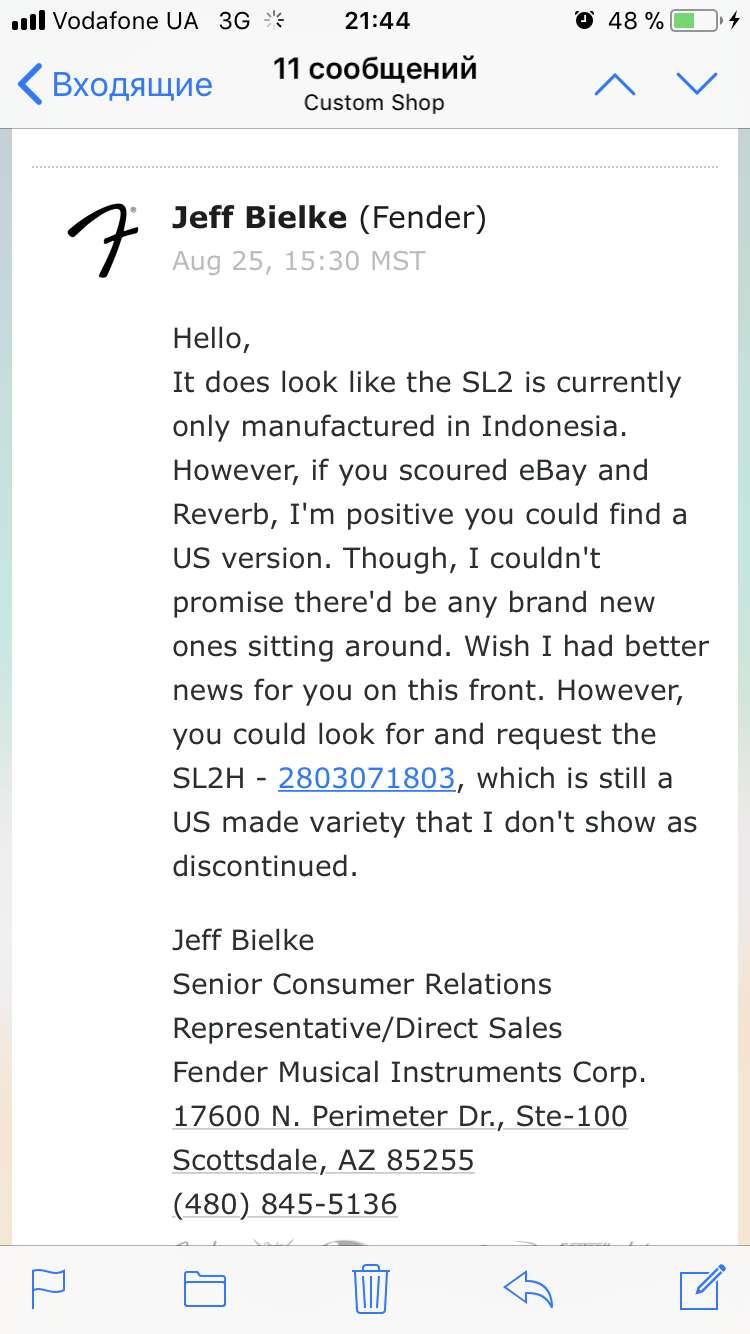Delete this email with the trash icon
750x1334 pixels.
[x=370, y=1288]
